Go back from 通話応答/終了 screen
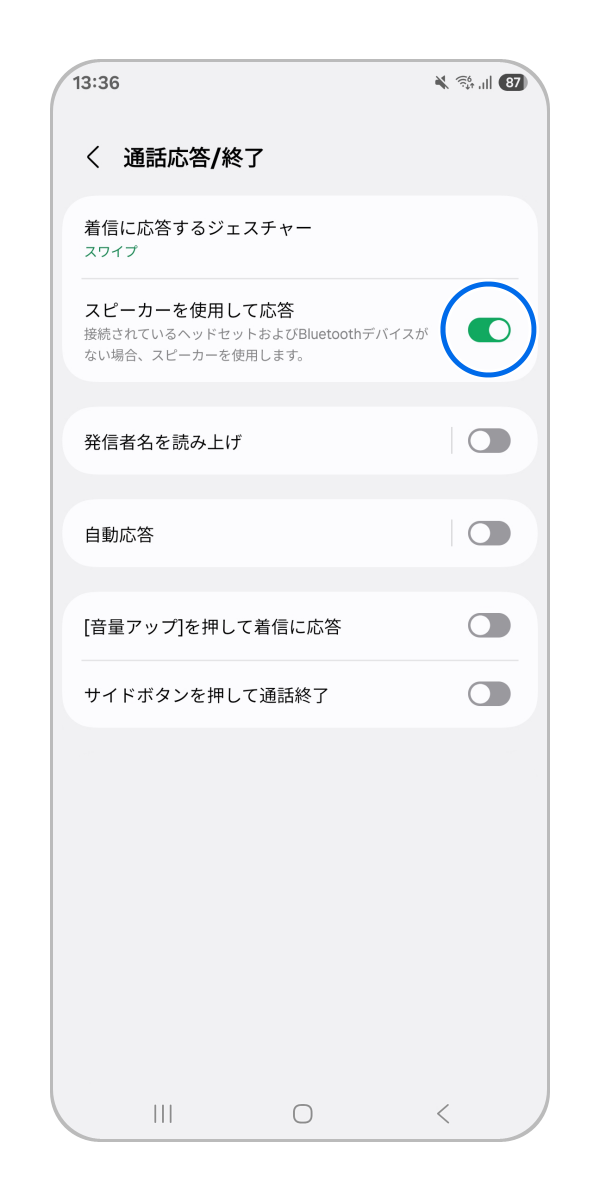The width and height of the screenshot is (600, 1200). click(93, 157)
